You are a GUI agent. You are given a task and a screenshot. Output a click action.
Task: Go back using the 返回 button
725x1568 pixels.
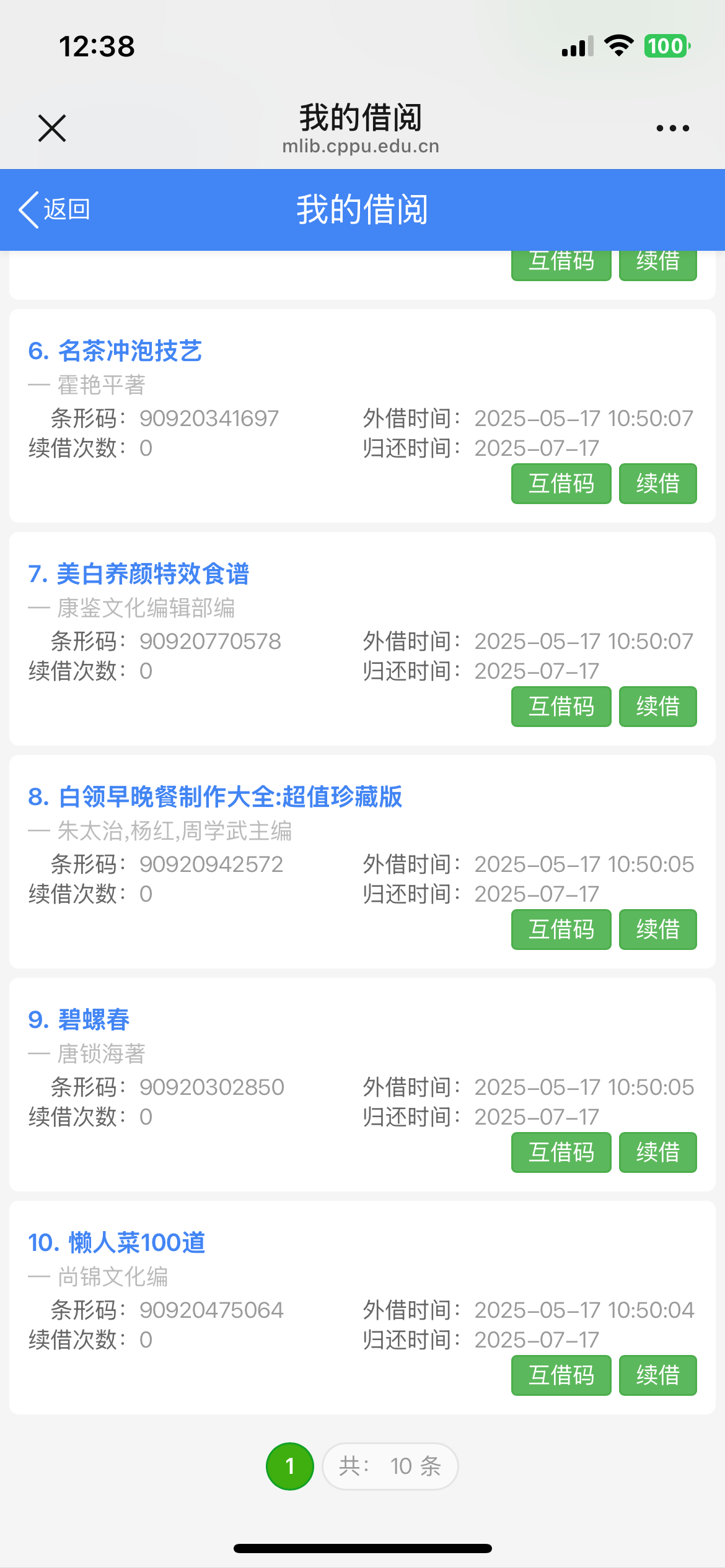click(x=55, y=209)
